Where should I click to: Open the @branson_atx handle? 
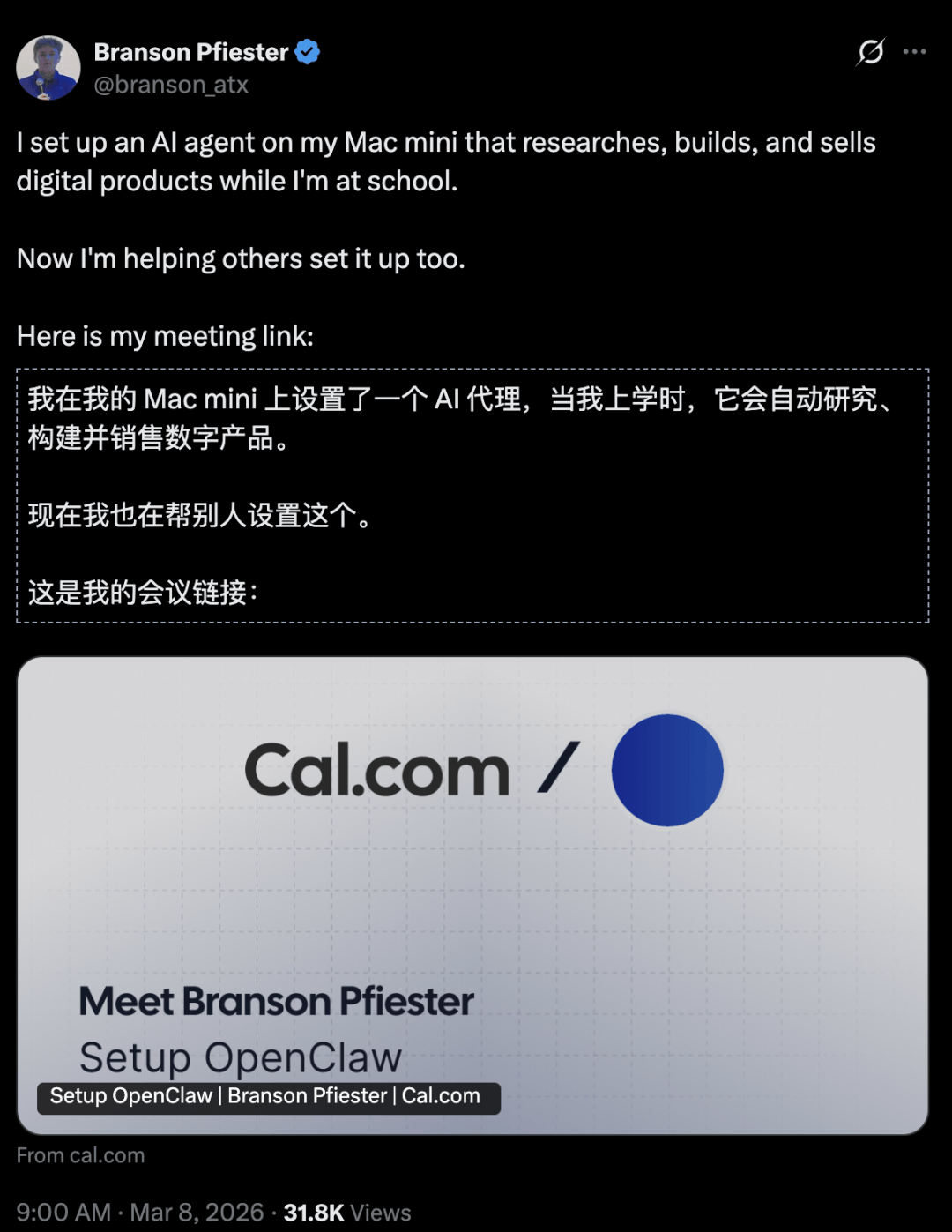tap(171, 85)
